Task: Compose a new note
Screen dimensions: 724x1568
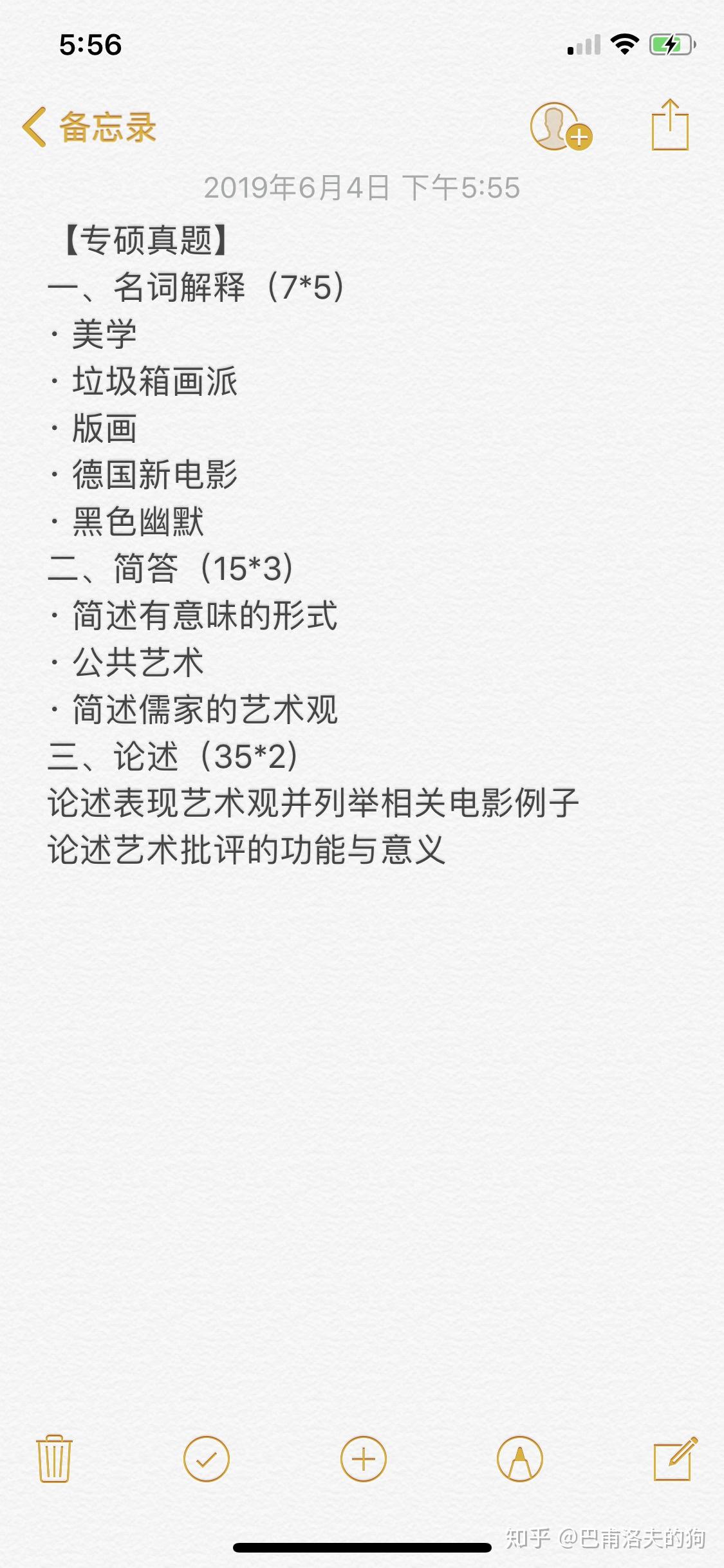Action: pyautogui.click(x=674, y=1459)
